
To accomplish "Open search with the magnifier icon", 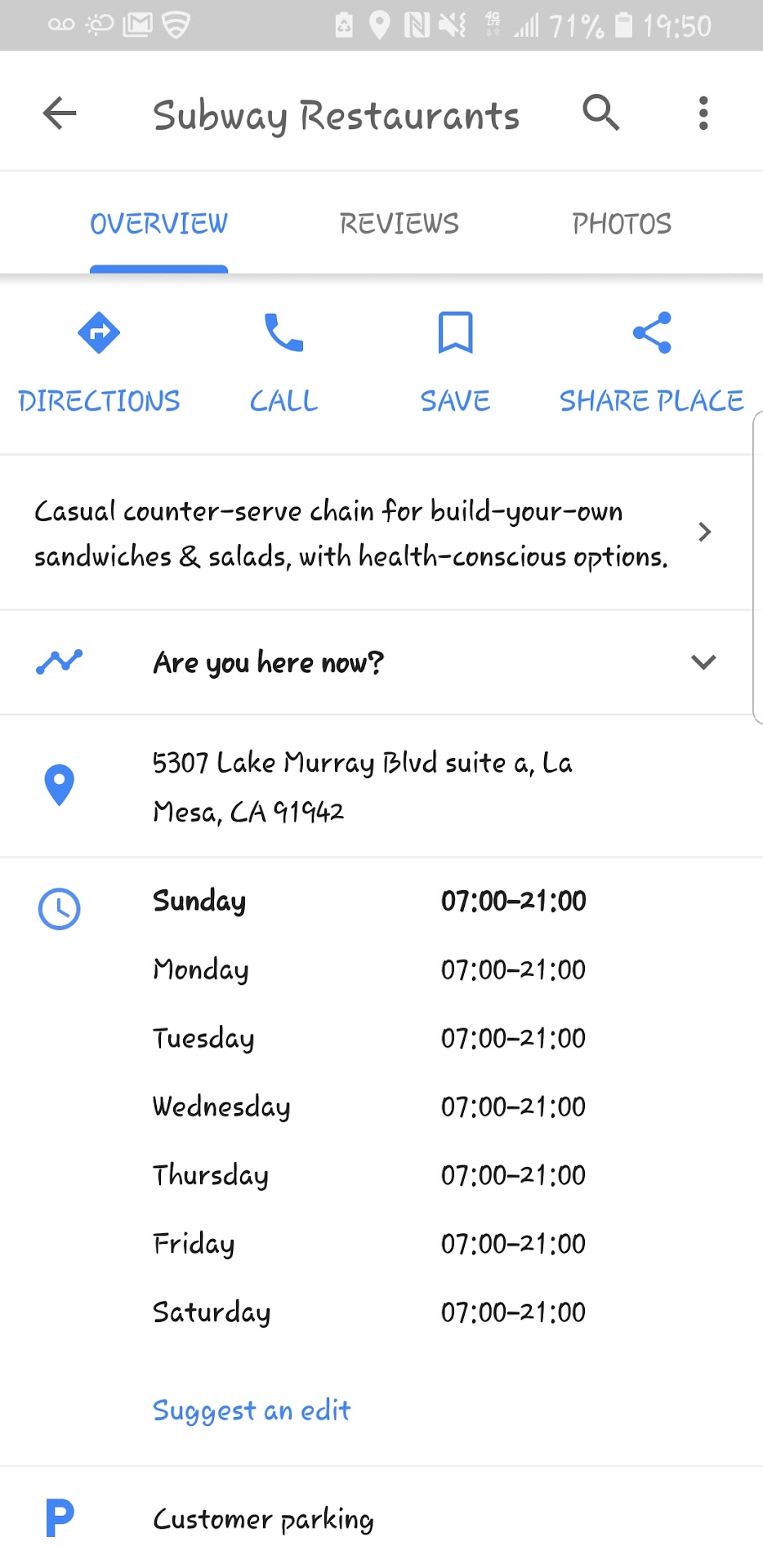I will coord(600,113).
